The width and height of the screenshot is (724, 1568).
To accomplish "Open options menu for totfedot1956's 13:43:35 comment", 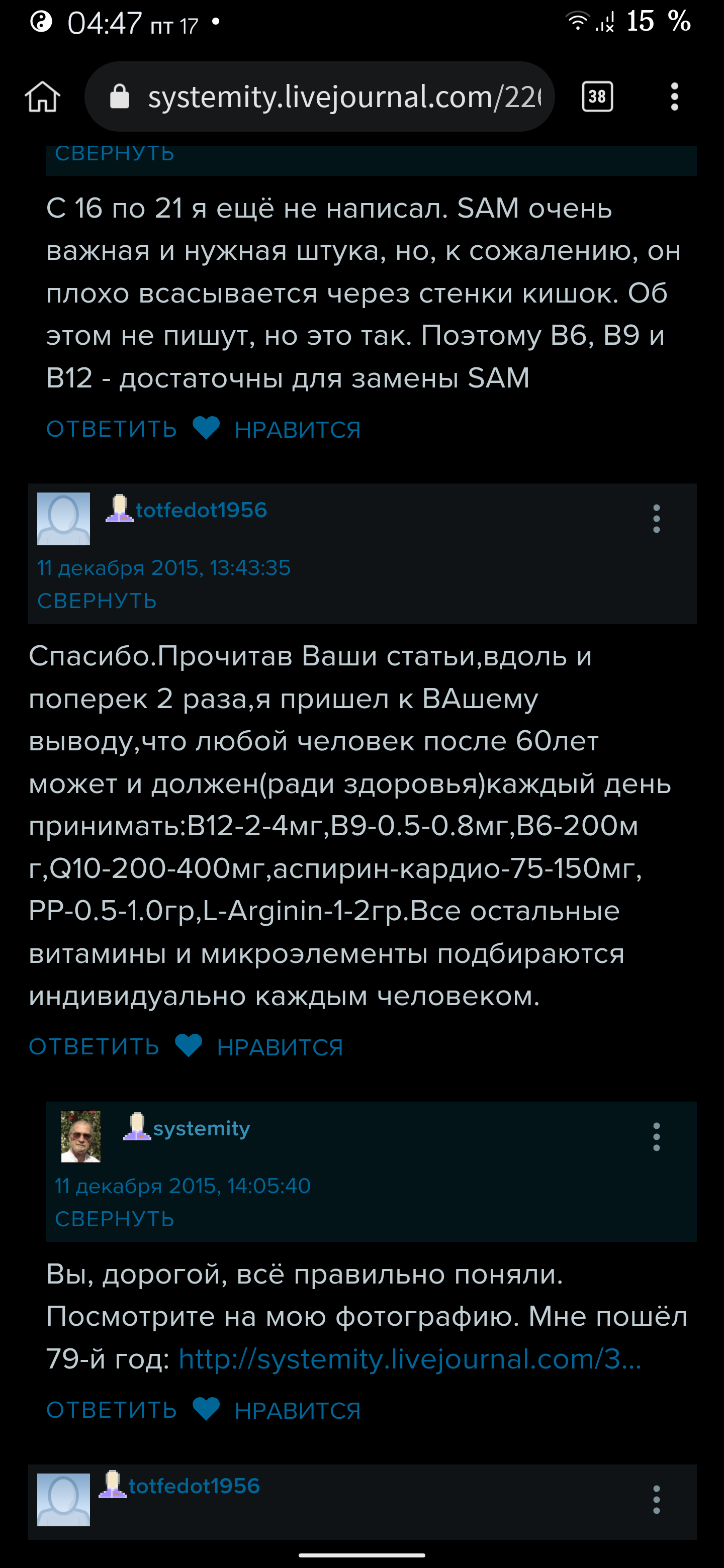I will (656, 519).
